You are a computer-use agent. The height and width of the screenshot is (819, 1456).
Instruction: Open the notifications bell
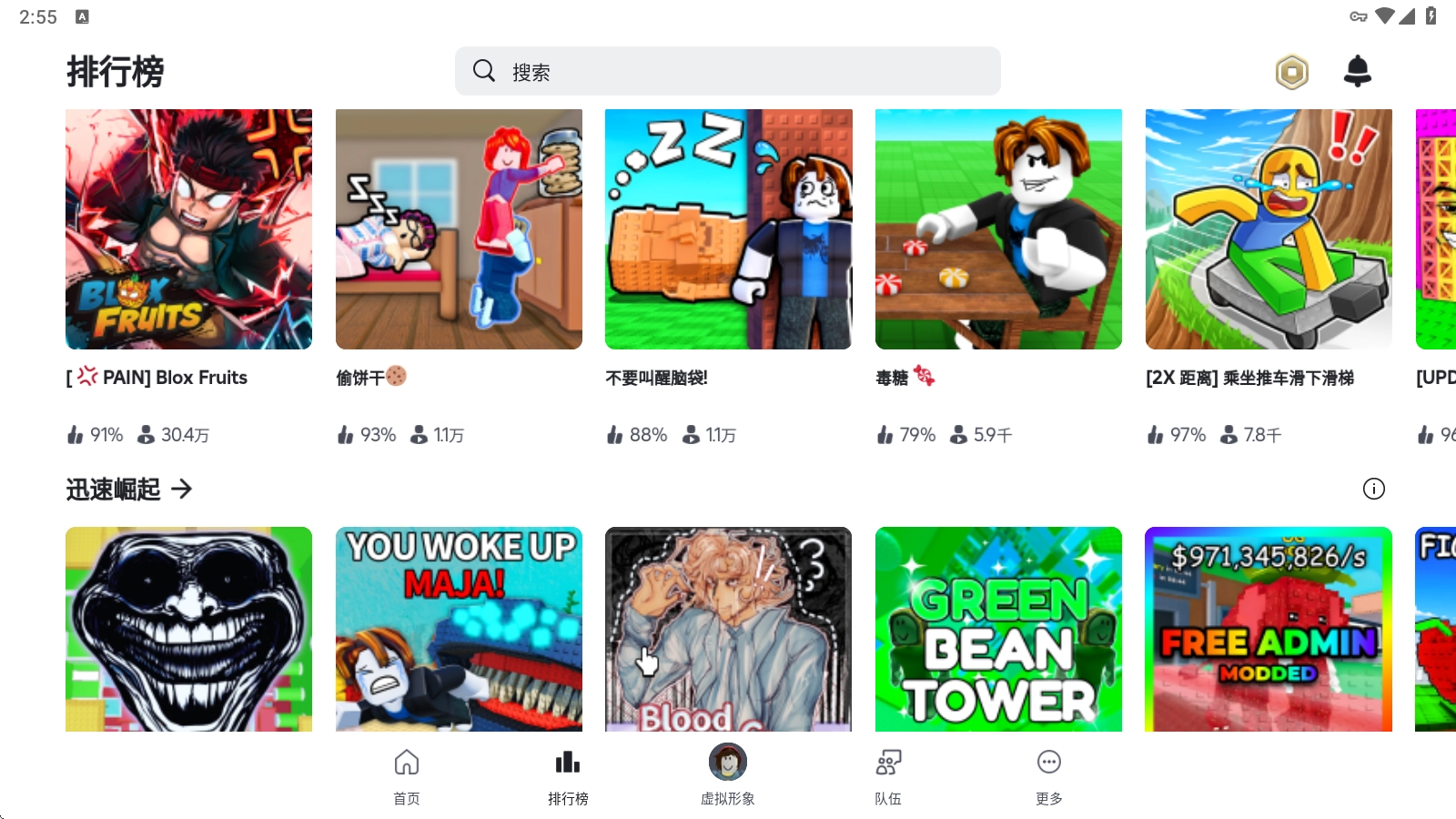[x=1357, y=71]
